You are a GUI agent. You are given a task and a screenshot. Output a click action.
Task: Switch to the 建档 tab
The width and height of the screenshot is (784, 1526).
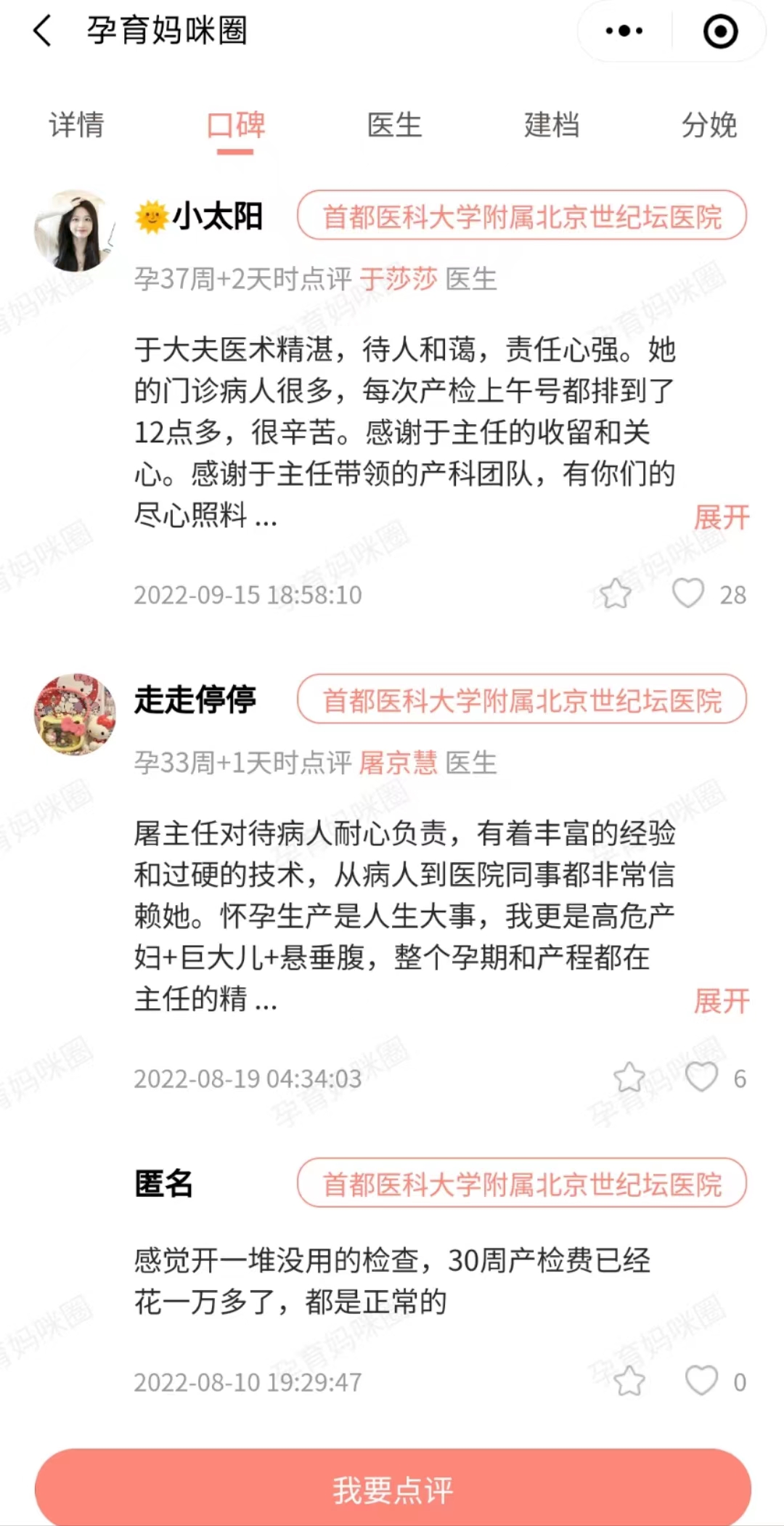552,126
